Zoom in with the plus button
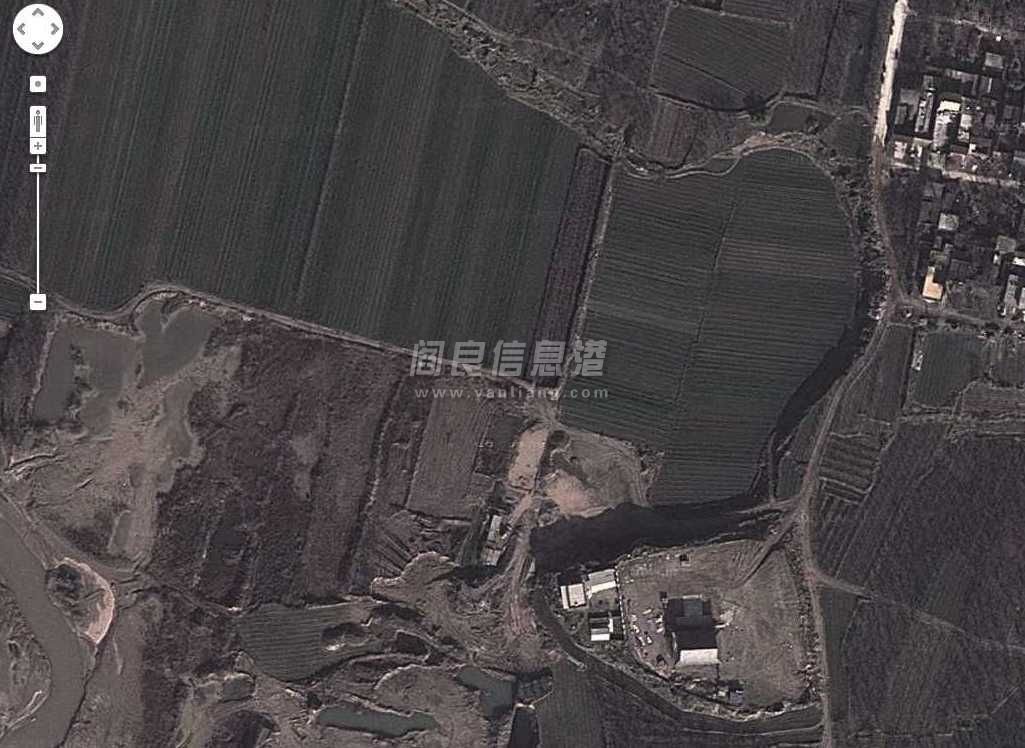The image size is (1025, 748). [x=38, y=147]
